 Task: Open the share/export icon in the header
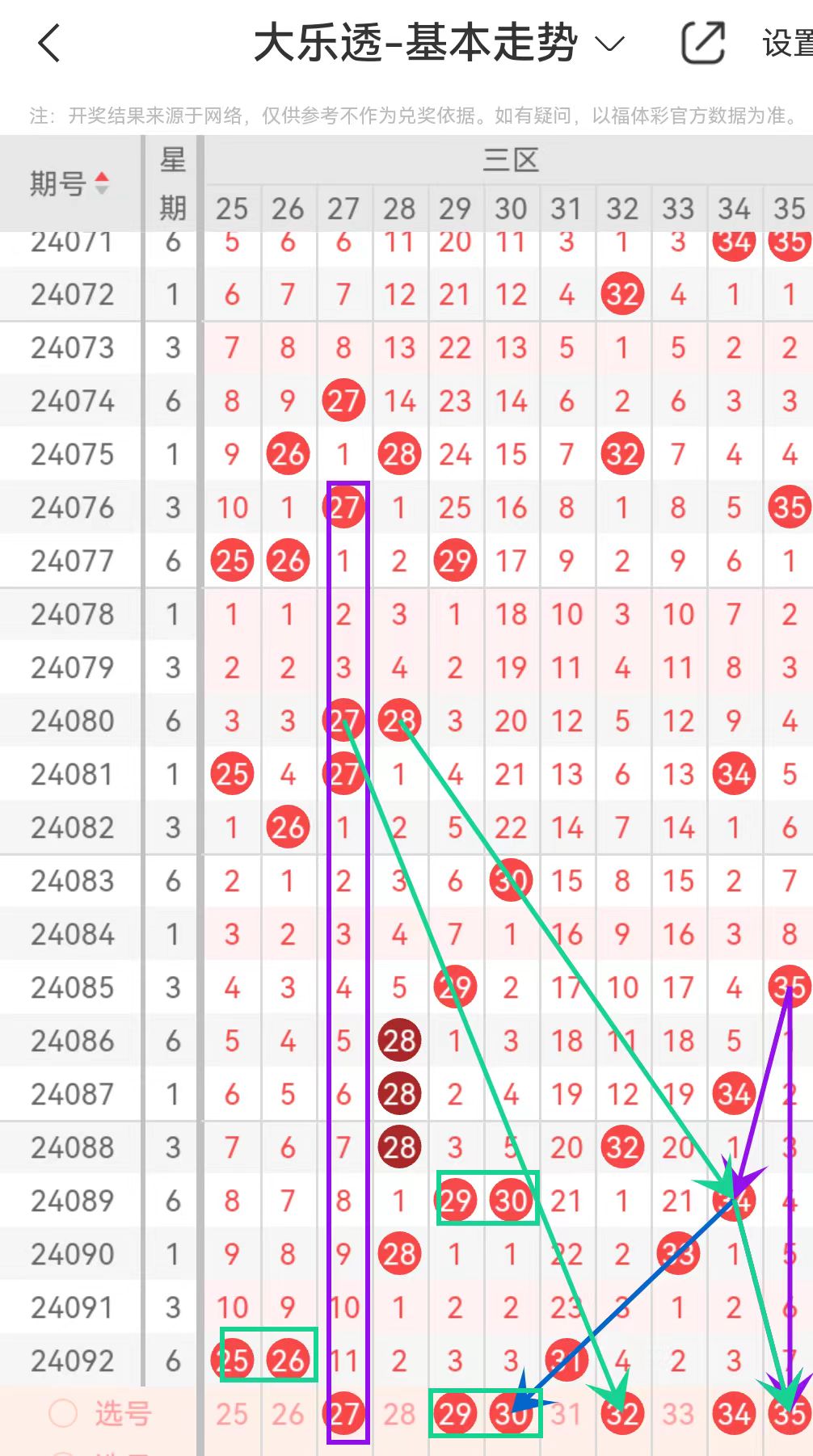[703, 43]
